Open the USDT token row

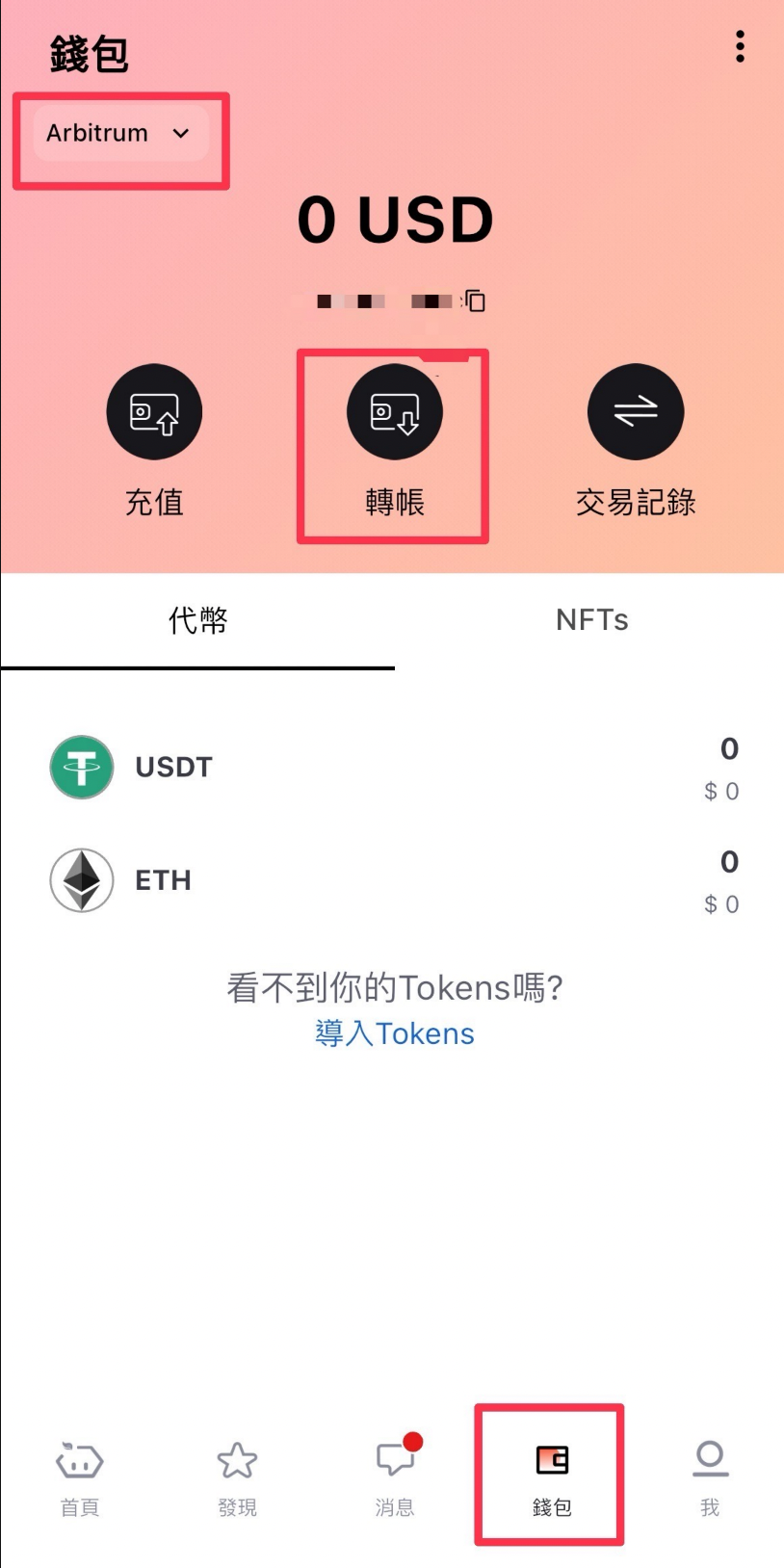point(393,768)
